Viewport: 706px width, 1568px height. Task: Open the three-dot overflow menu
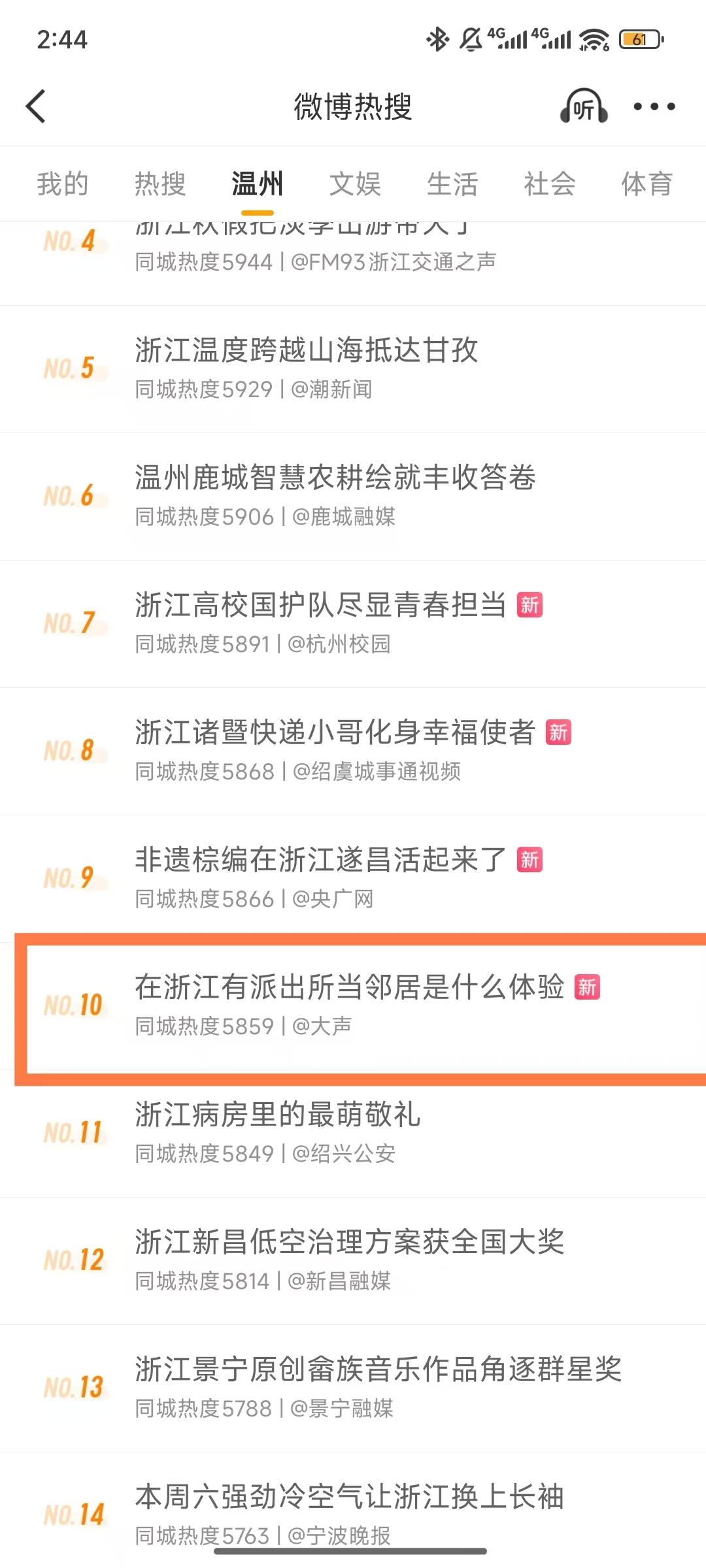click(654, 106)
